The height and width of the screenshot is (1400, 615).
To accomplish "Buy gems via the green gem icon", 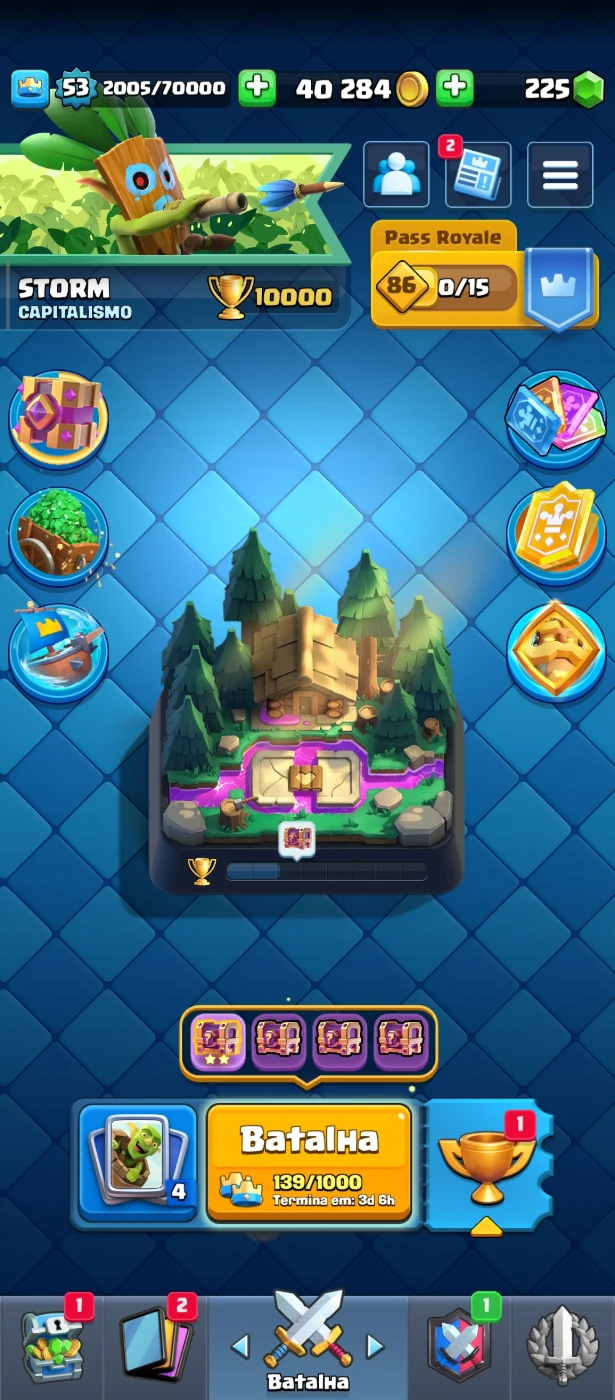I will coord(588,89).
